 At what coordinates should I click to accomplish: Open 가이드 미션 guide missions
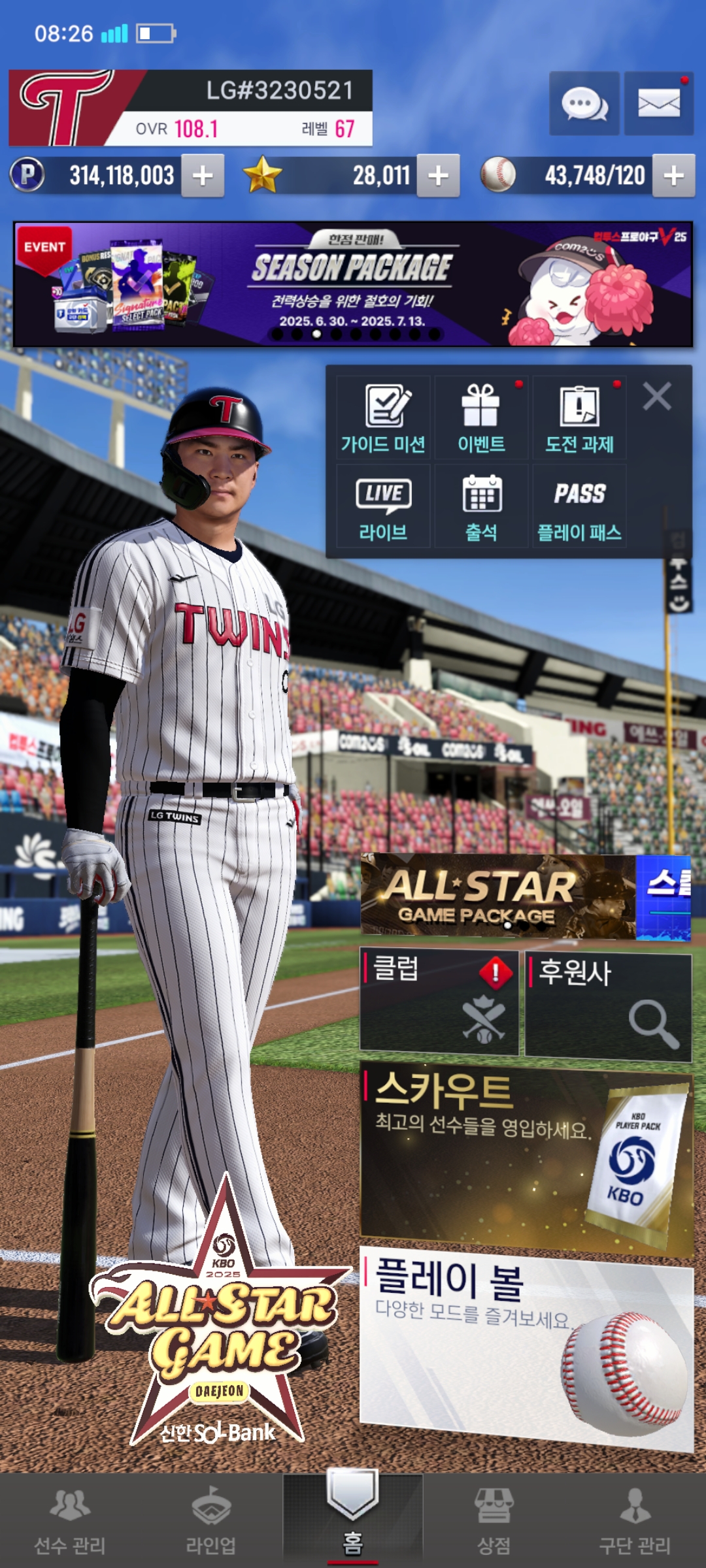click(x=383, y=418)
